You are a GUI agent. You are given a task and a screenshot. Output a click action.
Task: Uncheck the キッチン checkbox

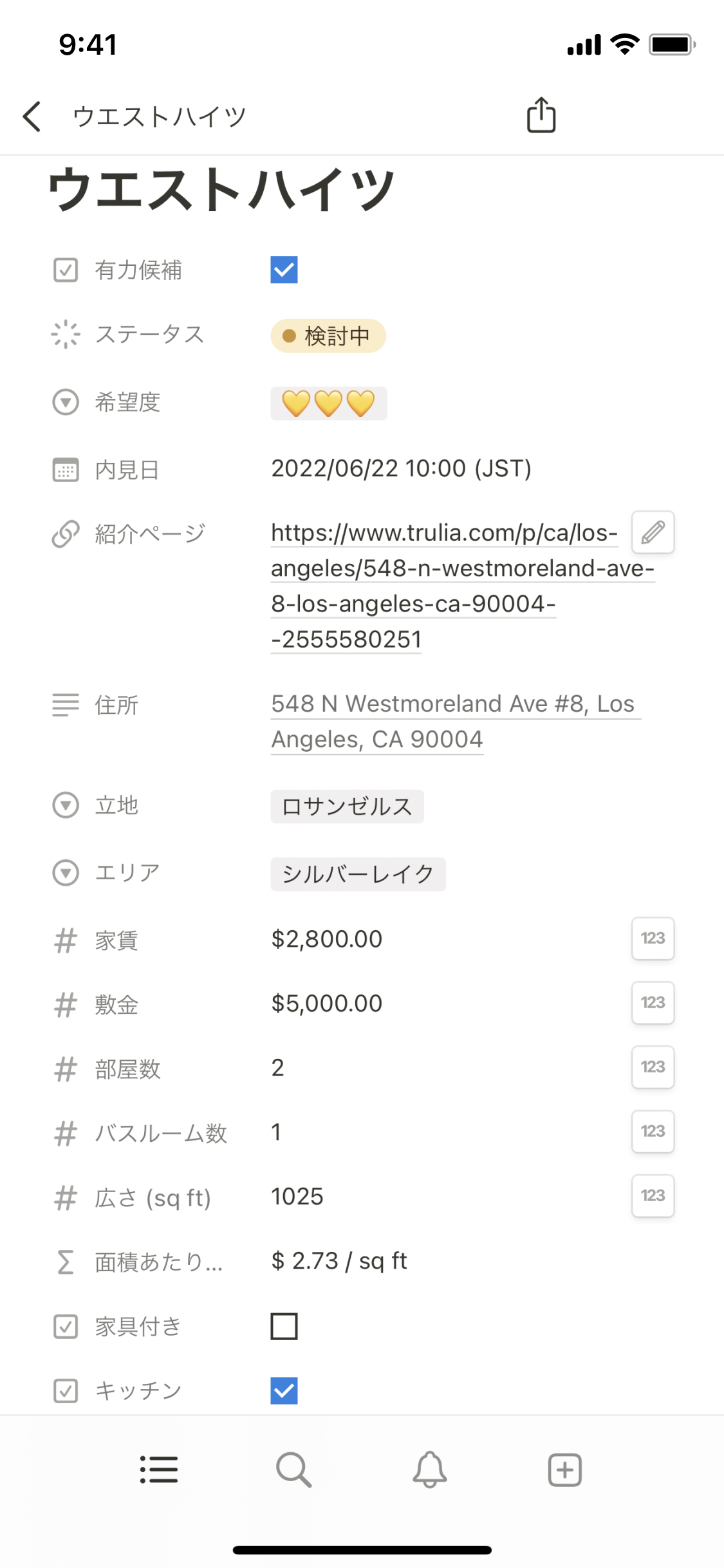(284, 1391)
